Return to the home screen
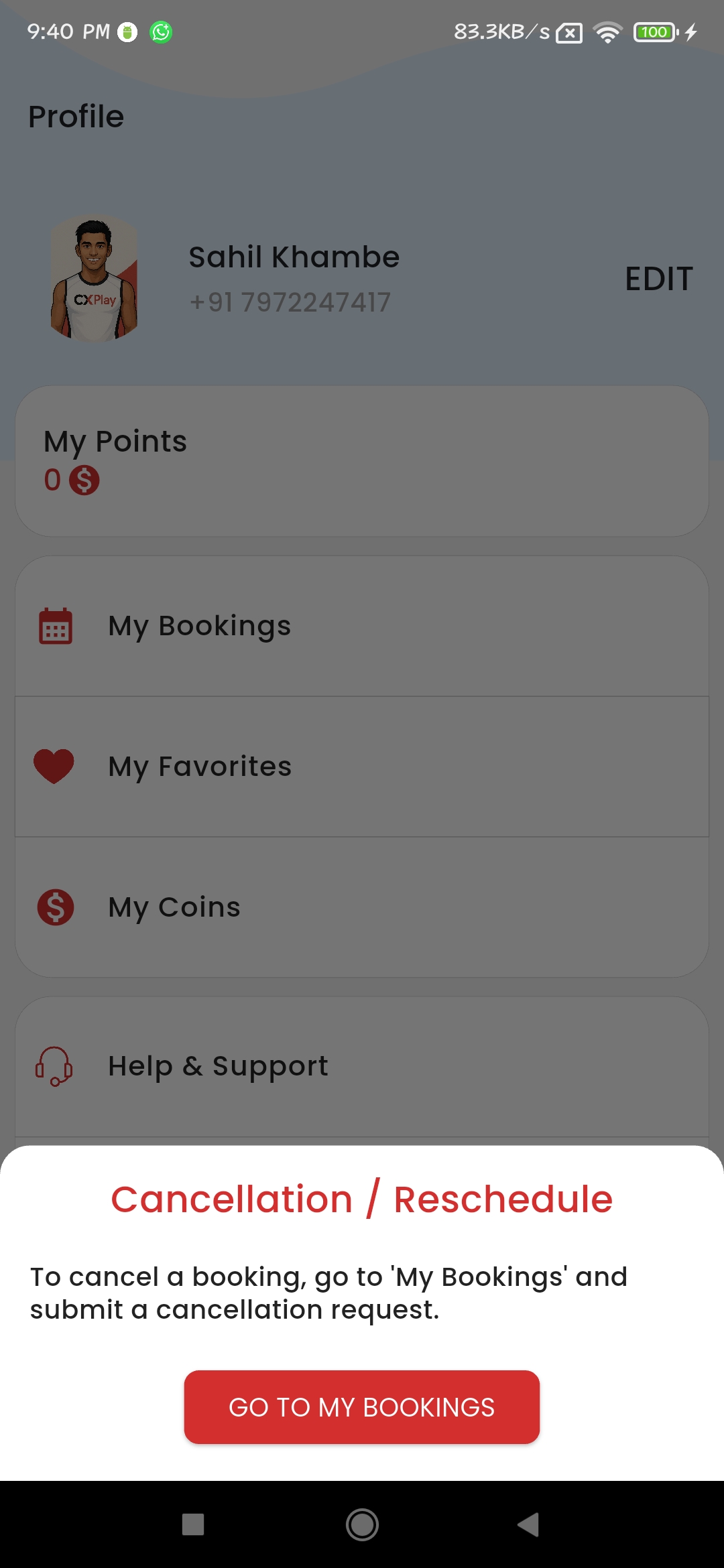Image resolution: width=724 pixels, height=1568 pixels. (362, 1524)
